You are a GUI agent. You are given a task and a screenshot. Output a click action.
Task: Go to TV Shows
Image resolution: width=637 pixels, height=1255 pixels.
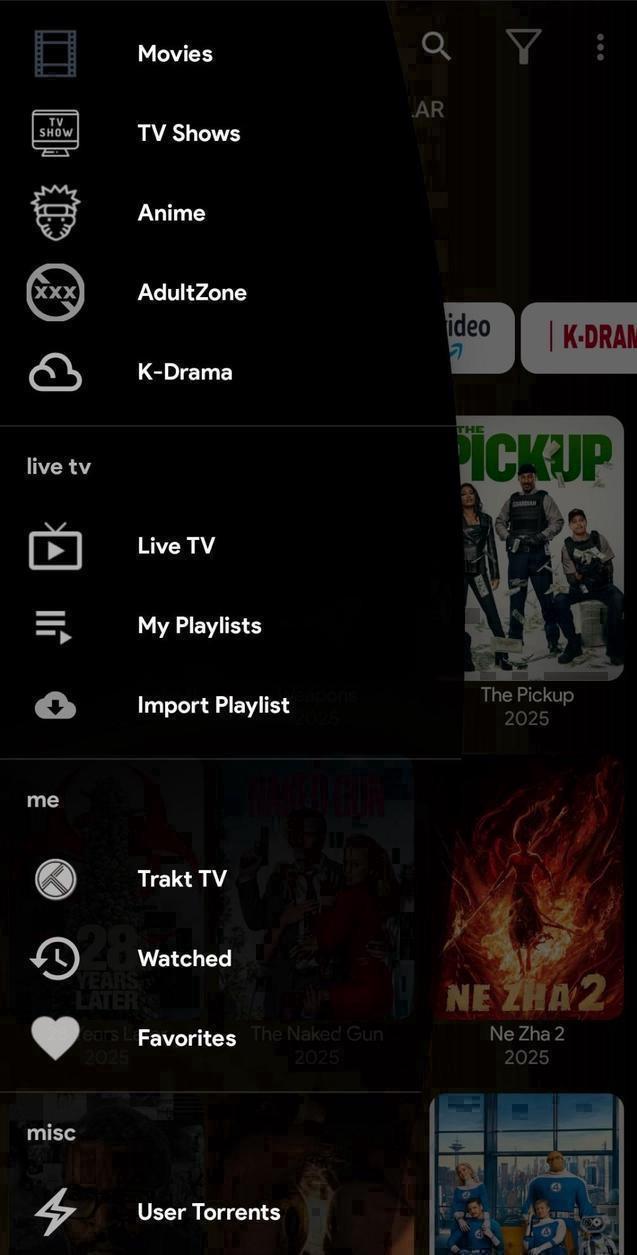[x=188, y=133]
